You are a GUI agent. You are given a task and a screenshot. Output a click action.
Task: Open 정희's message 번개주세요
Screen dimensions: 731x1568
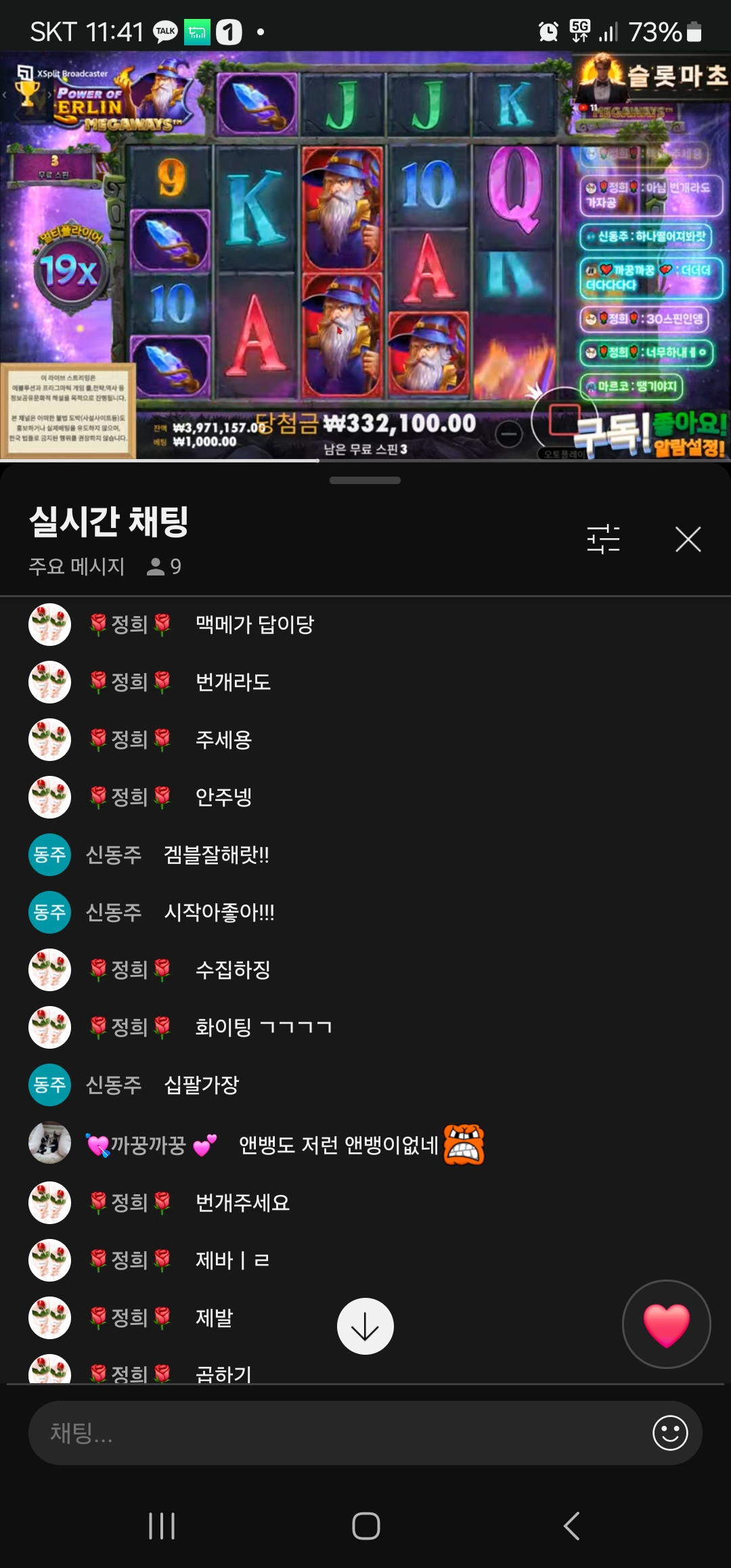[x=242, y=1202]
